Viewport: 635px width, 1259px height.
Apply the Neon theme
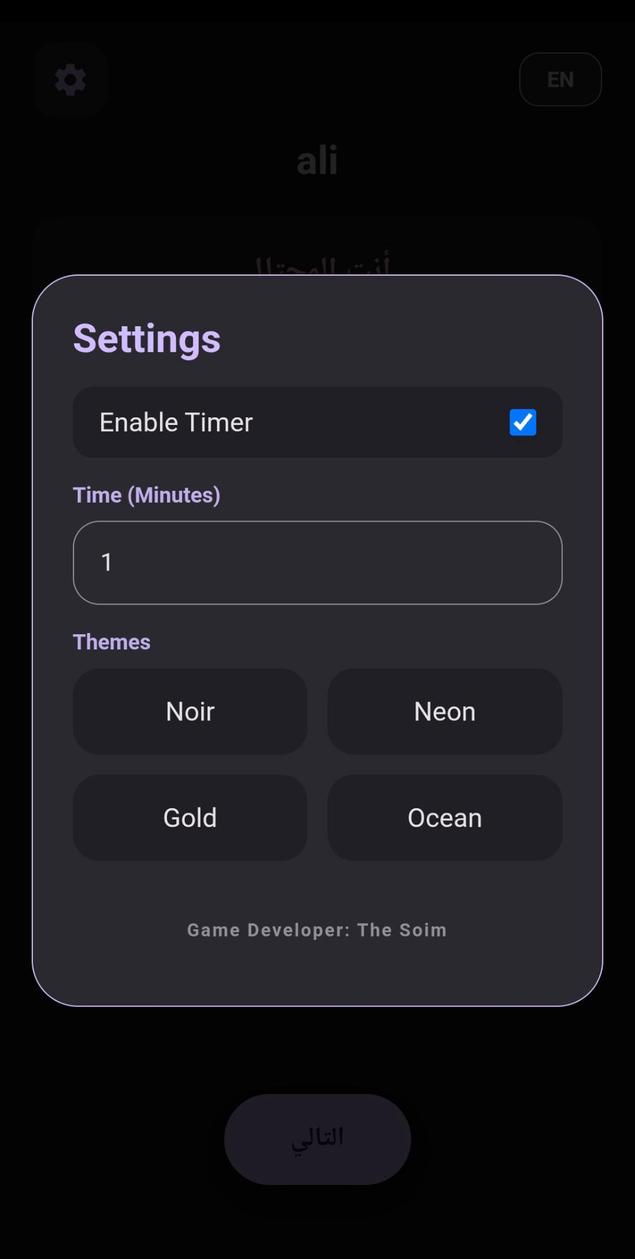click(x=444, y=711)
